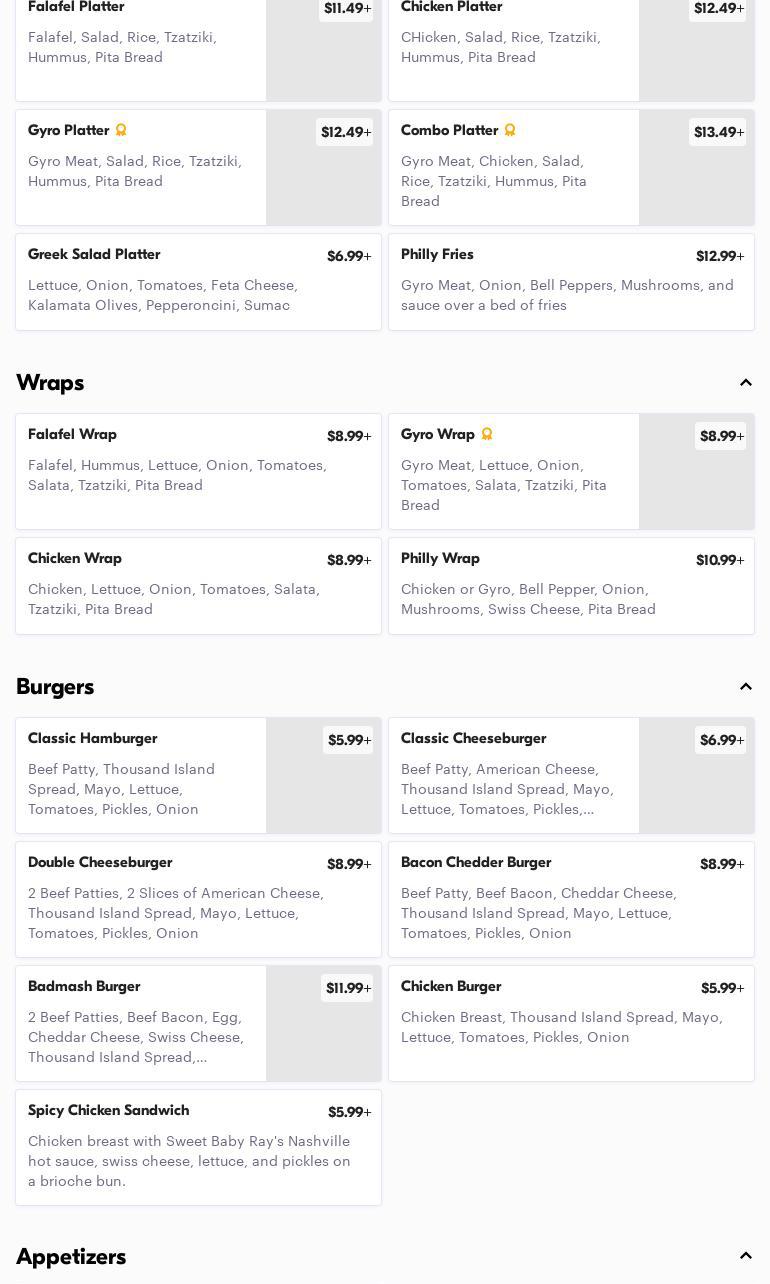Choose the Chicken Burger
The image size is (770, 1284).
(x=571, y=1023)
